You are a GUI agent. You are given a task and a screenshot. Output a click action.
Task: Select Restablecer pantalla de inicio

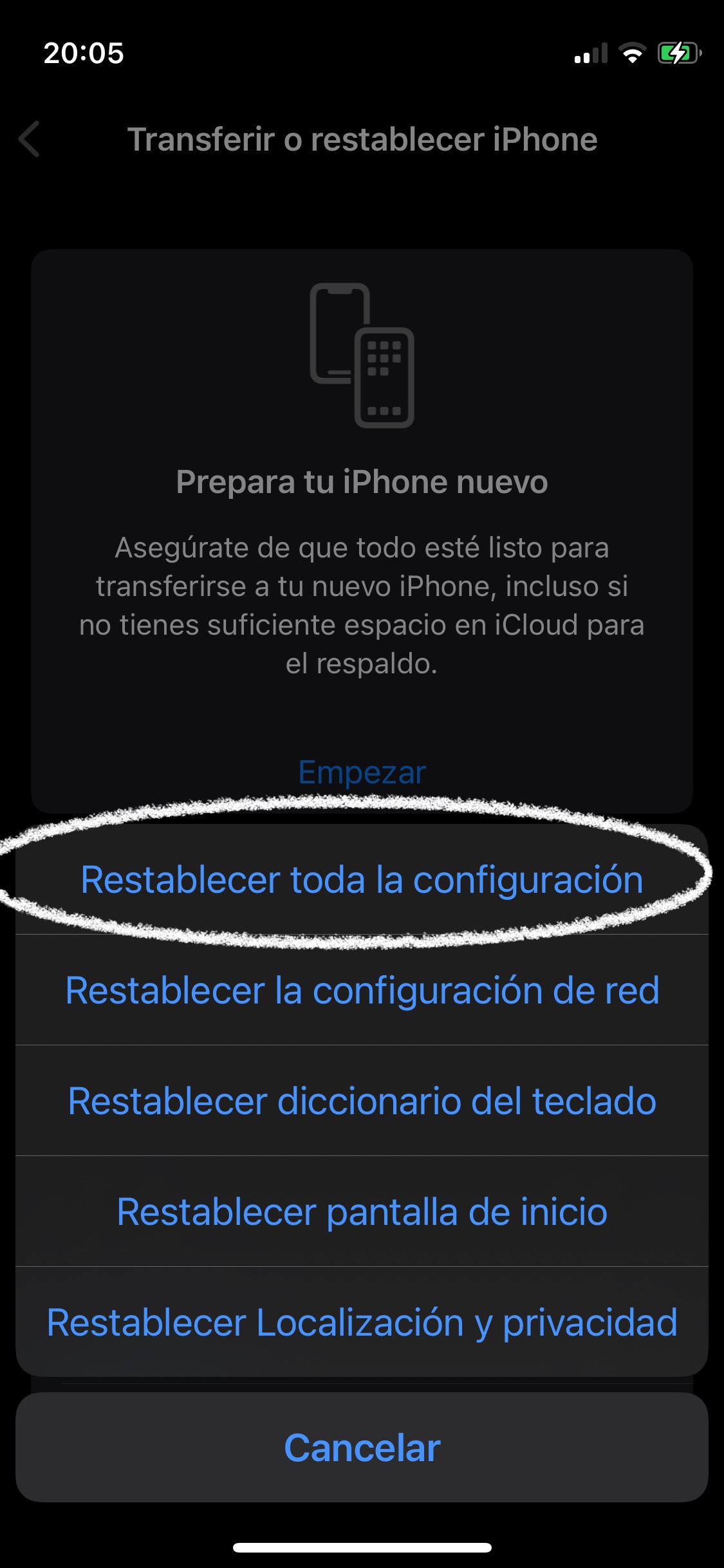[362, 1211]
